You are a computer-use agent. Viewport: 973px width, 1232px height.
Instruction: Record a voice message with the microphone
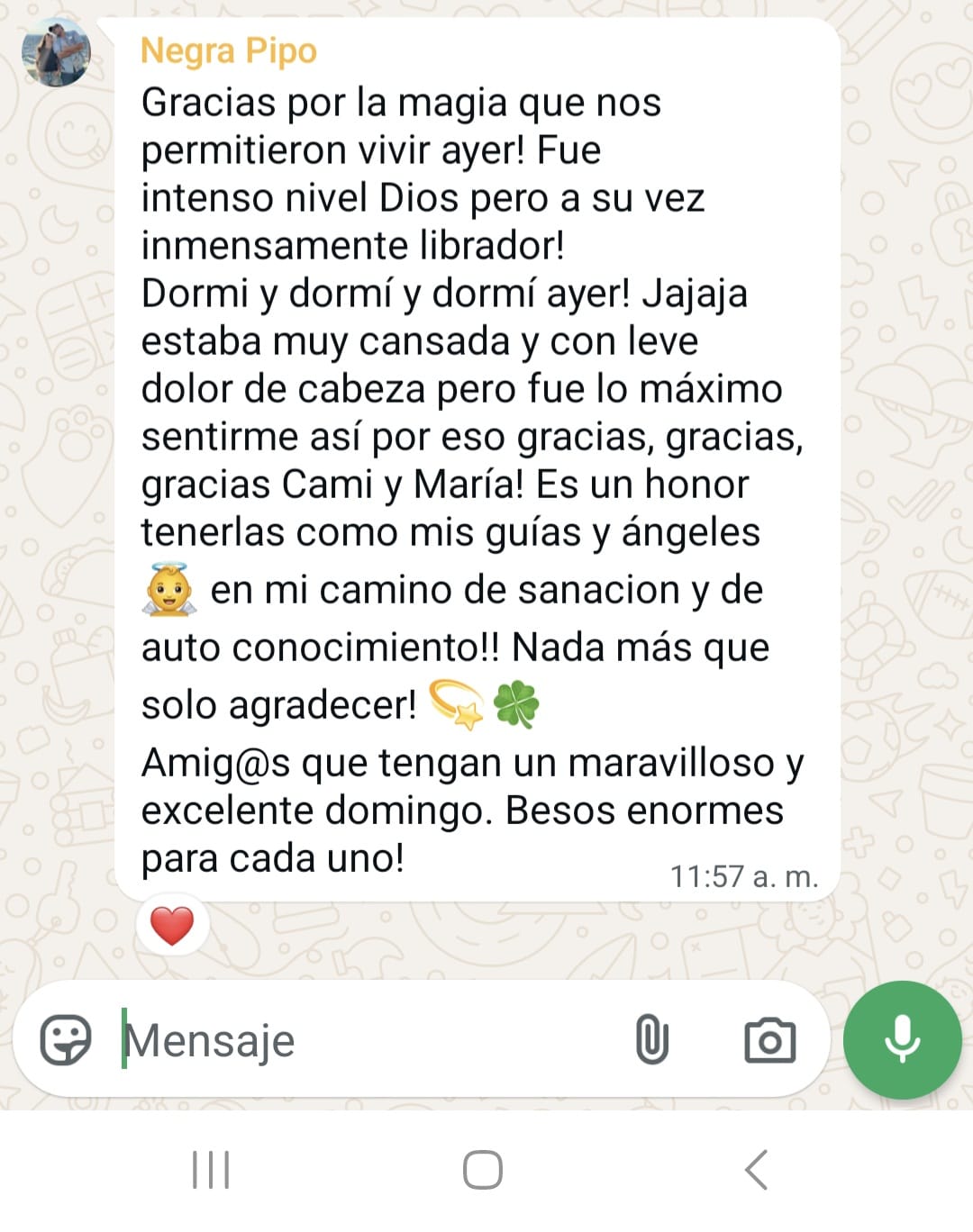pos(902,1039)
